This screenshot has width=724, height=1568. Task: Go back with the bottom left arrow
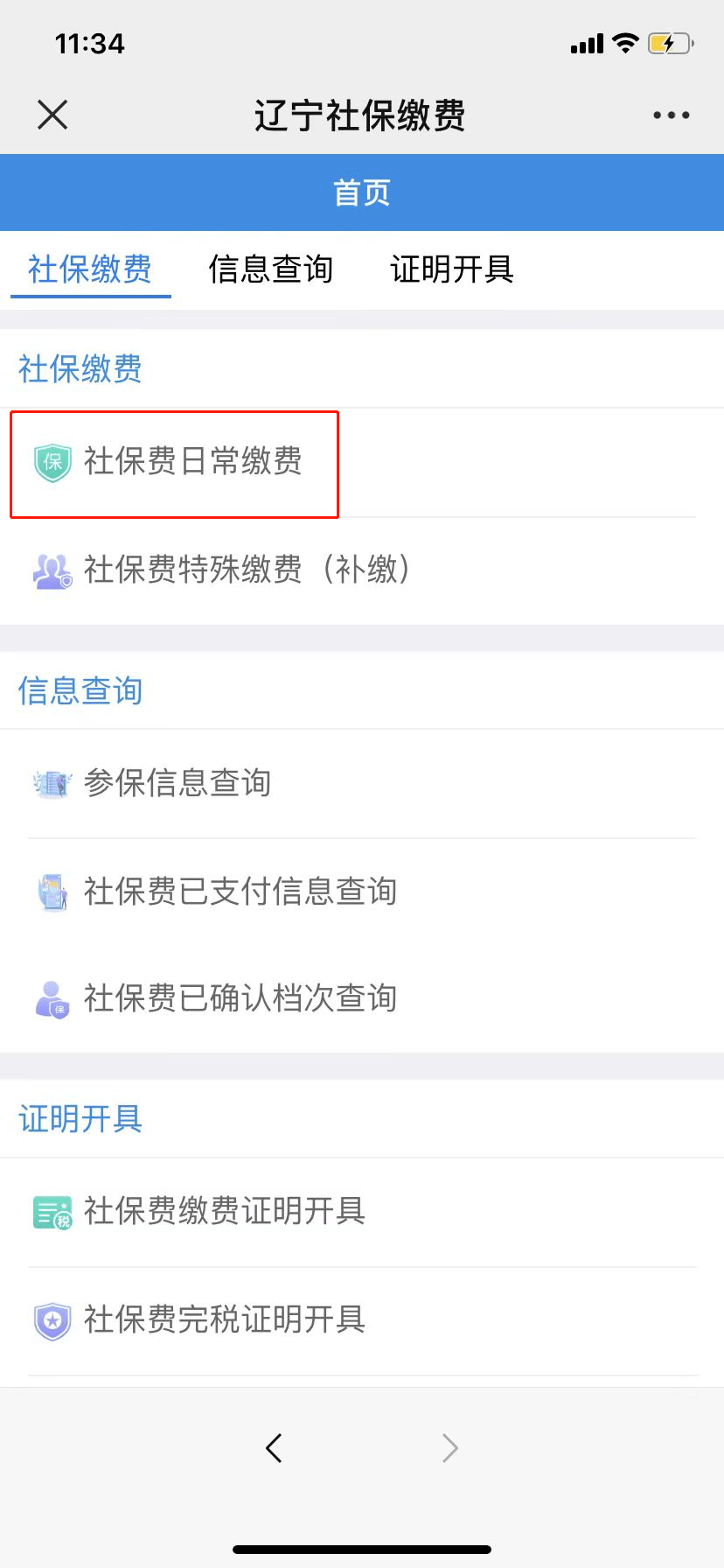coord(274,1448)
